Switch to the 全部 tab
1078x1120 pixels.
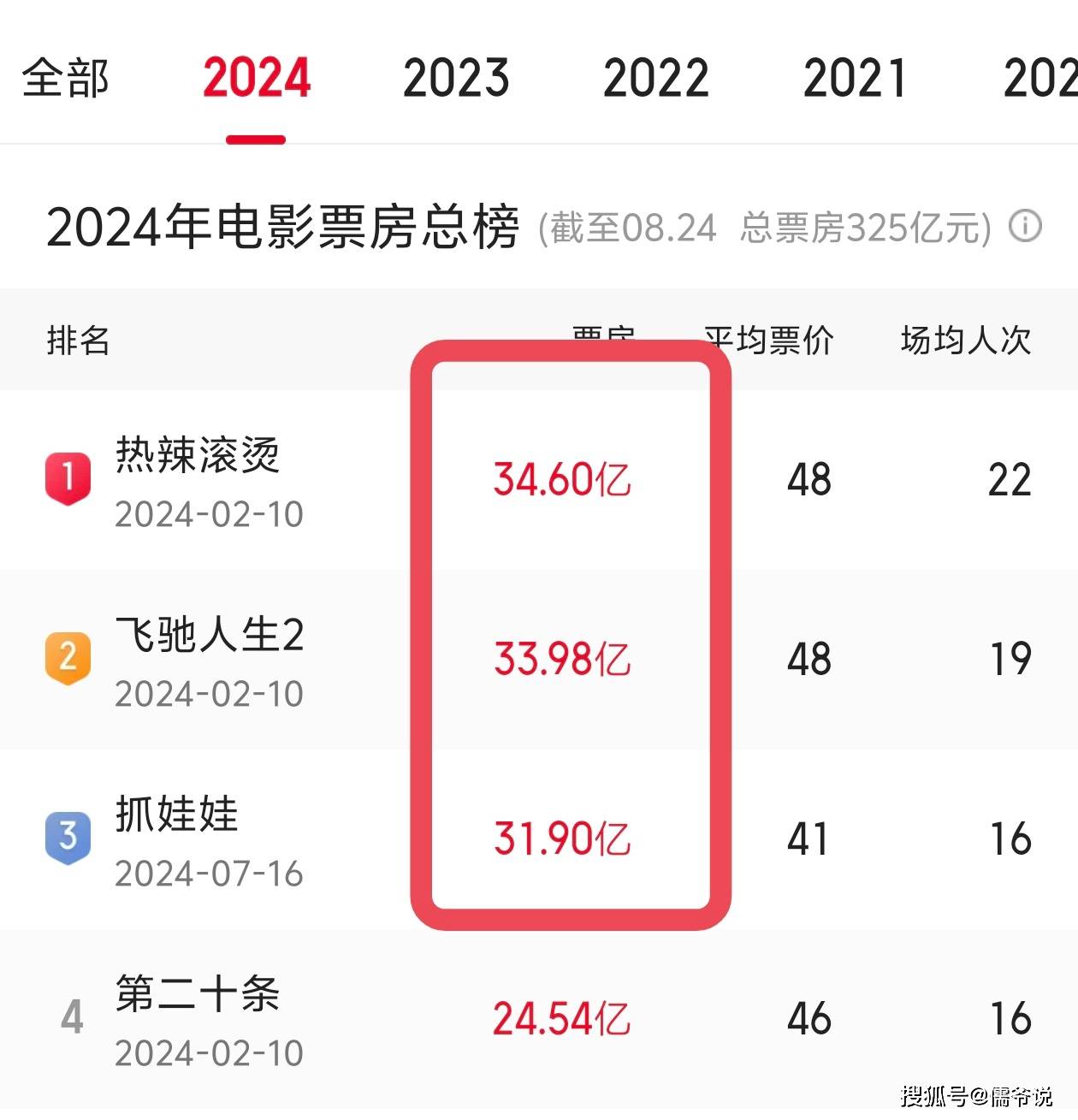[x=65, y=79]
